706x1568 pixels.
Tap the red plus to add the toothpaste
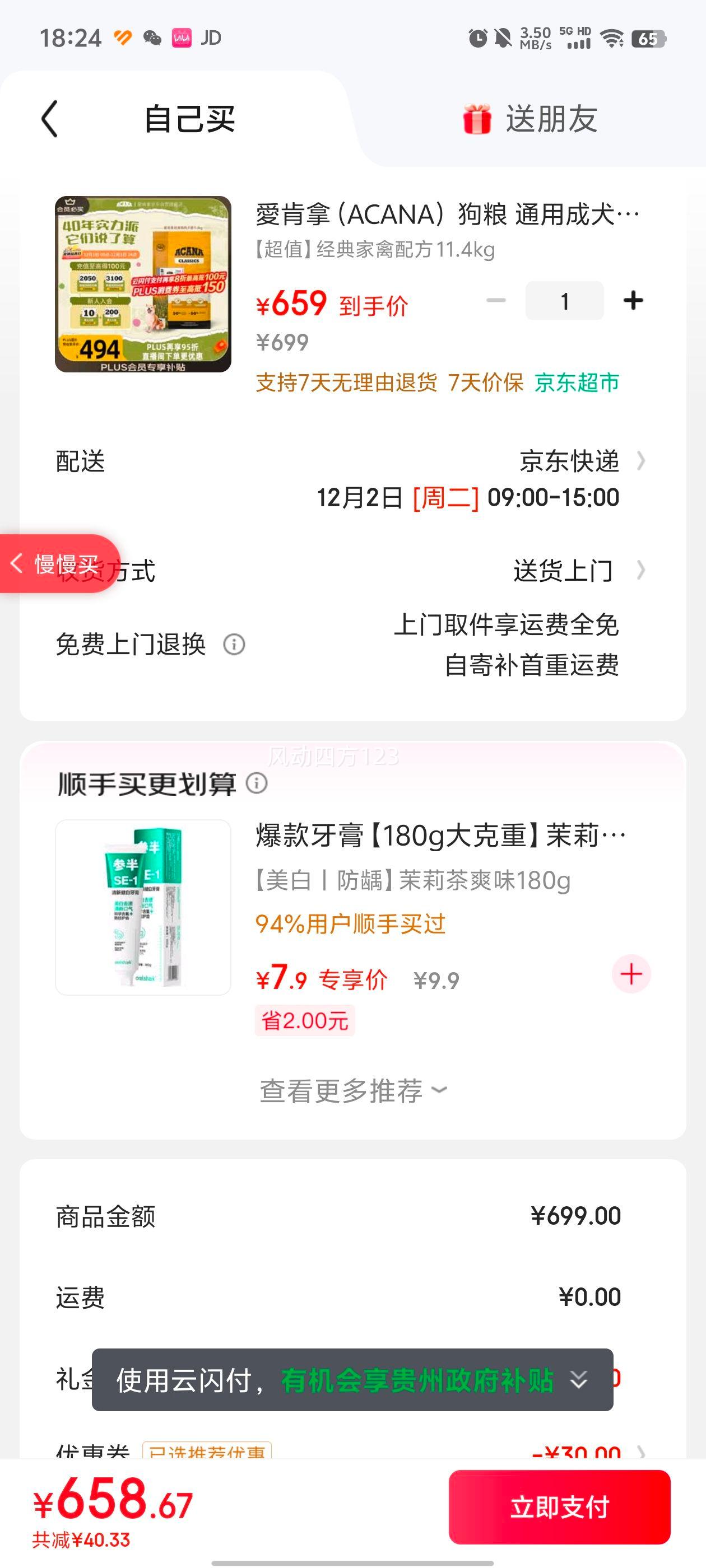coord(630,973)
